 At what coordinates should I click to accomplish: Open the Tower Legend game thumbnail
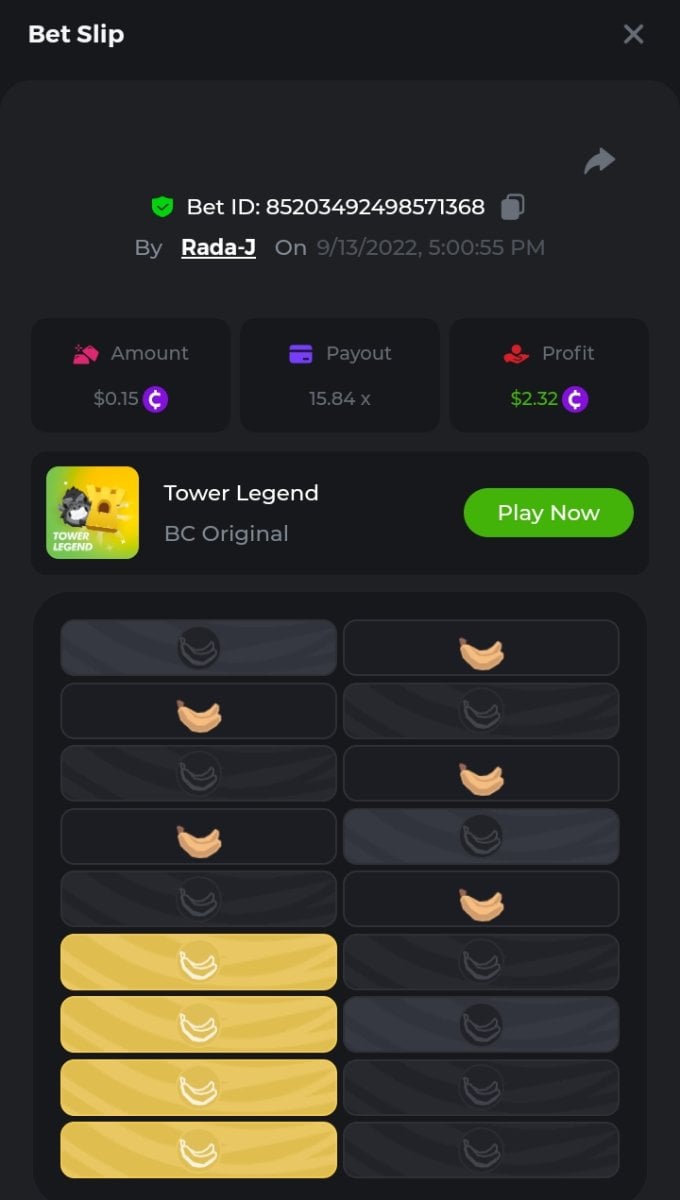pyautogui.click(x=92, y=513)
